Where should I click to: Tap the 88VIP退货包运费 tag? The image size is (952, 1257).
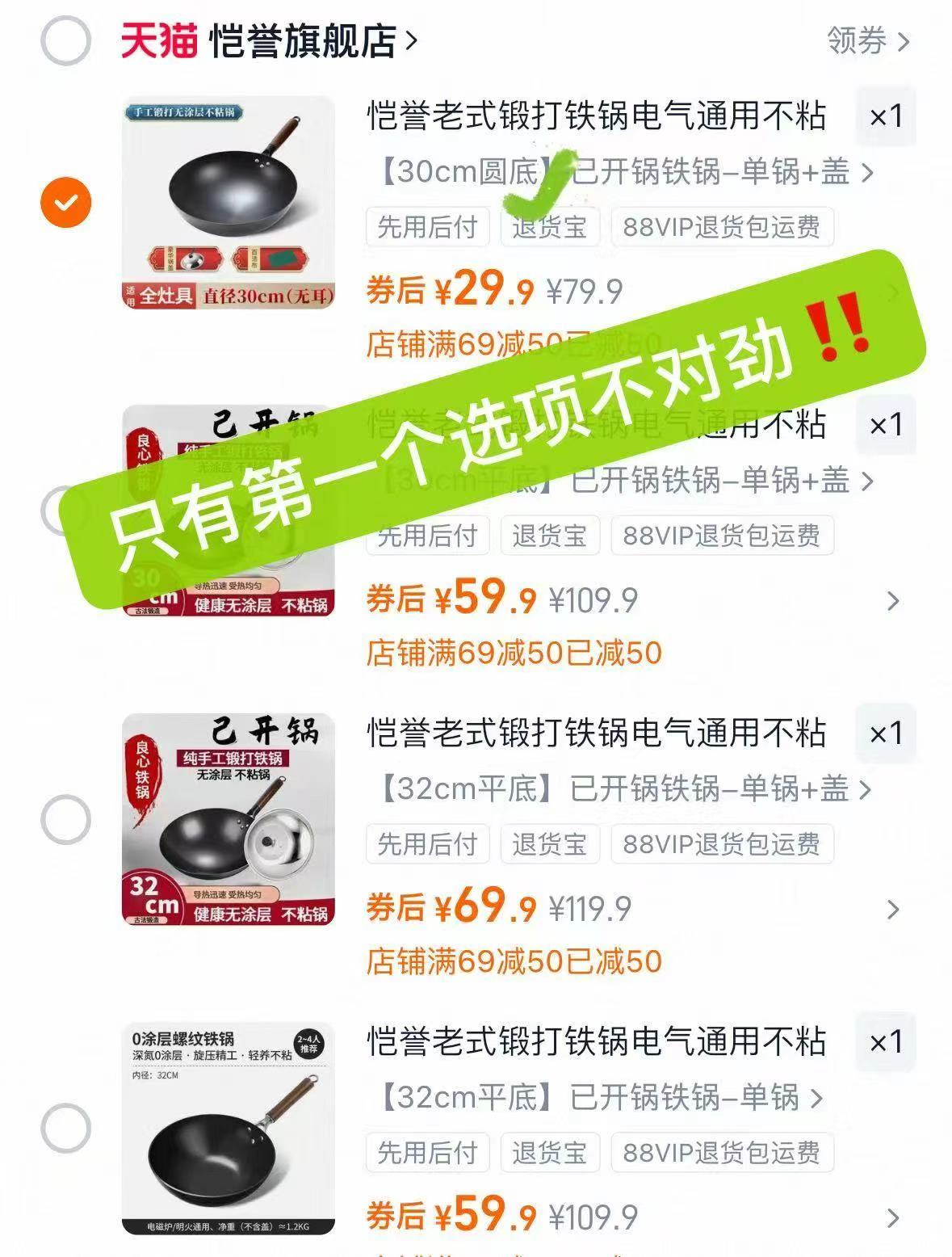721,229
